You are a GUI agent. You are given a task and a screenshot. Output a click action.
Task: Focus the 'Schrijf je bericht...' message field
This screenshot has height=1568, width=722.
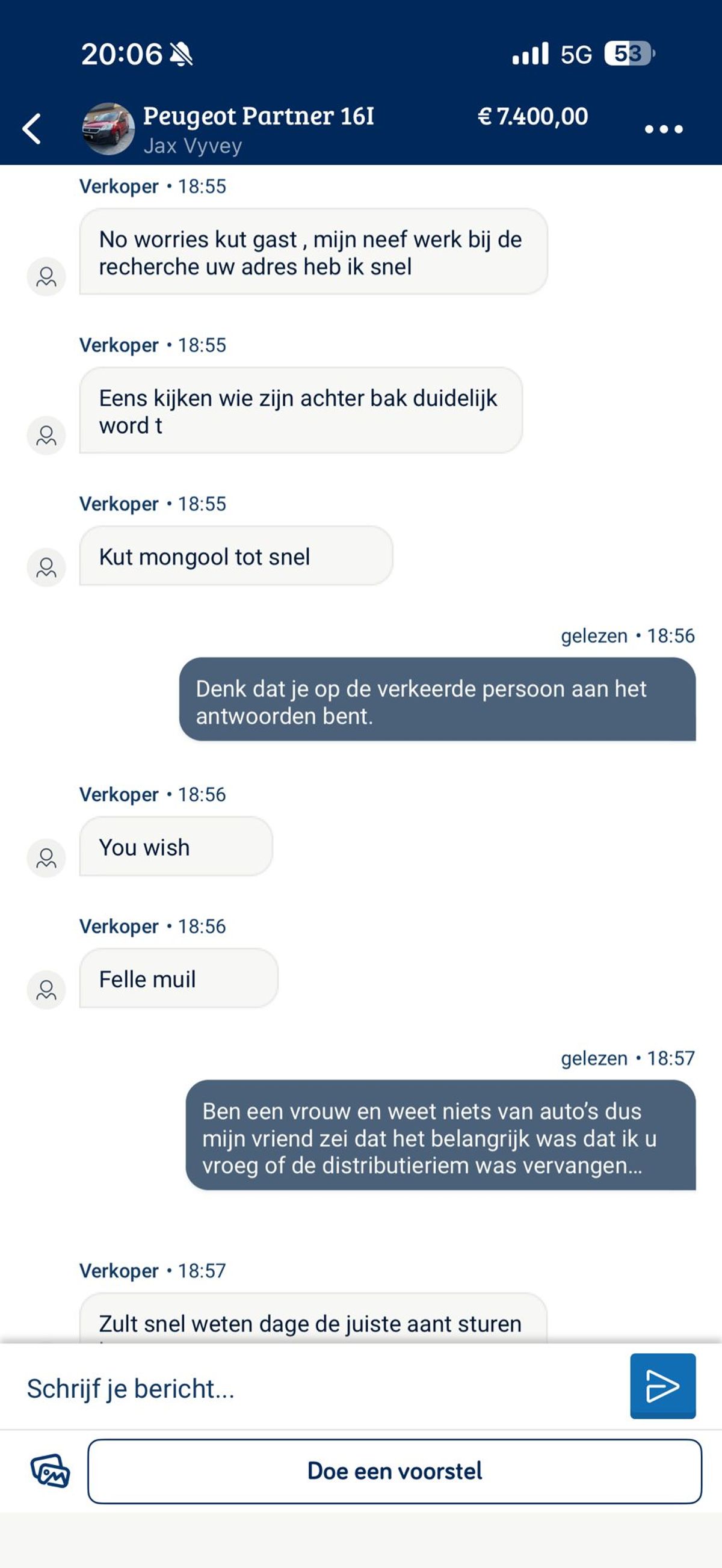[x=316, y=1389]
